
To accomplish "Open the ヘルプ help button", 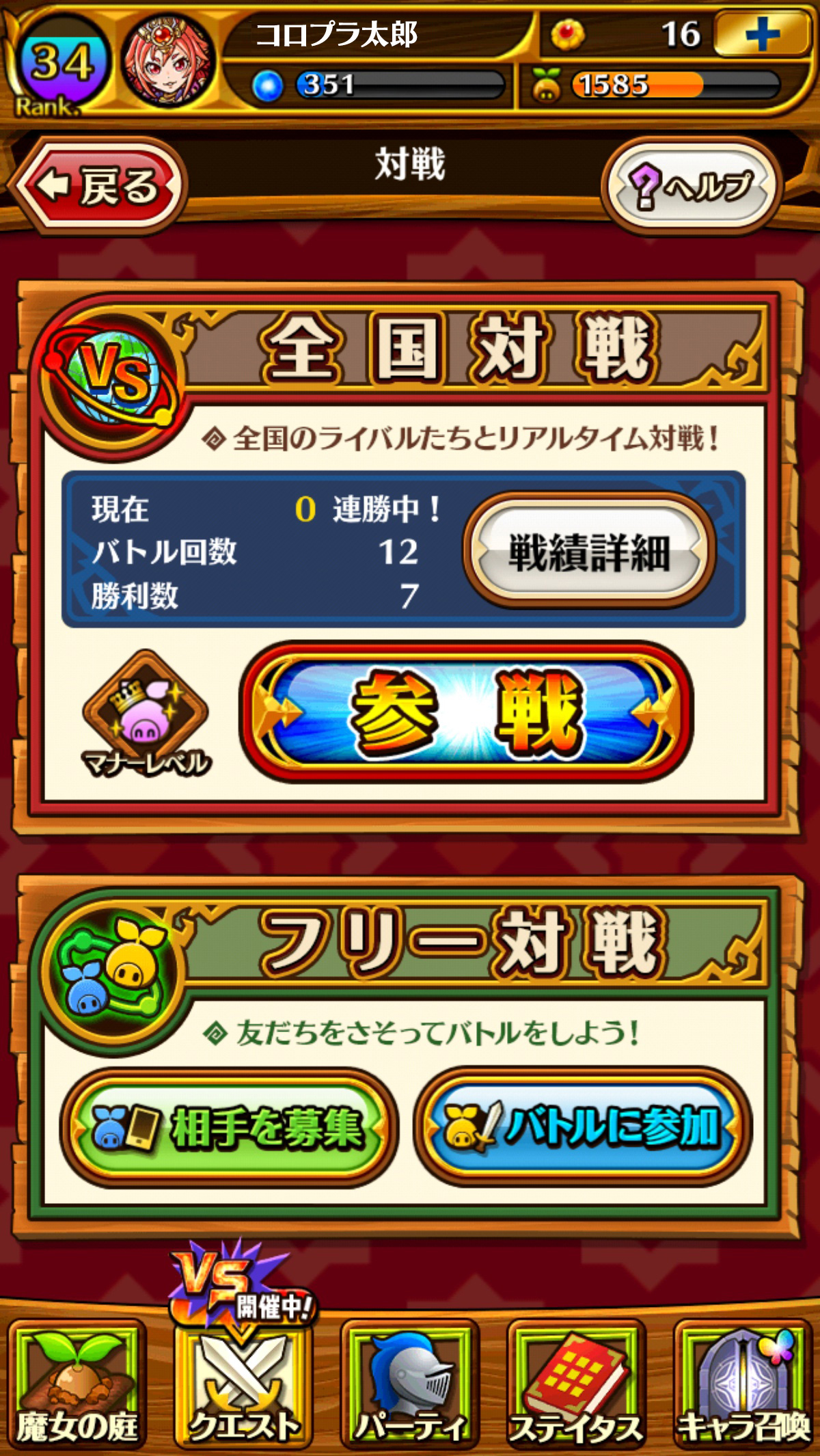I will [x=690, y=186].
